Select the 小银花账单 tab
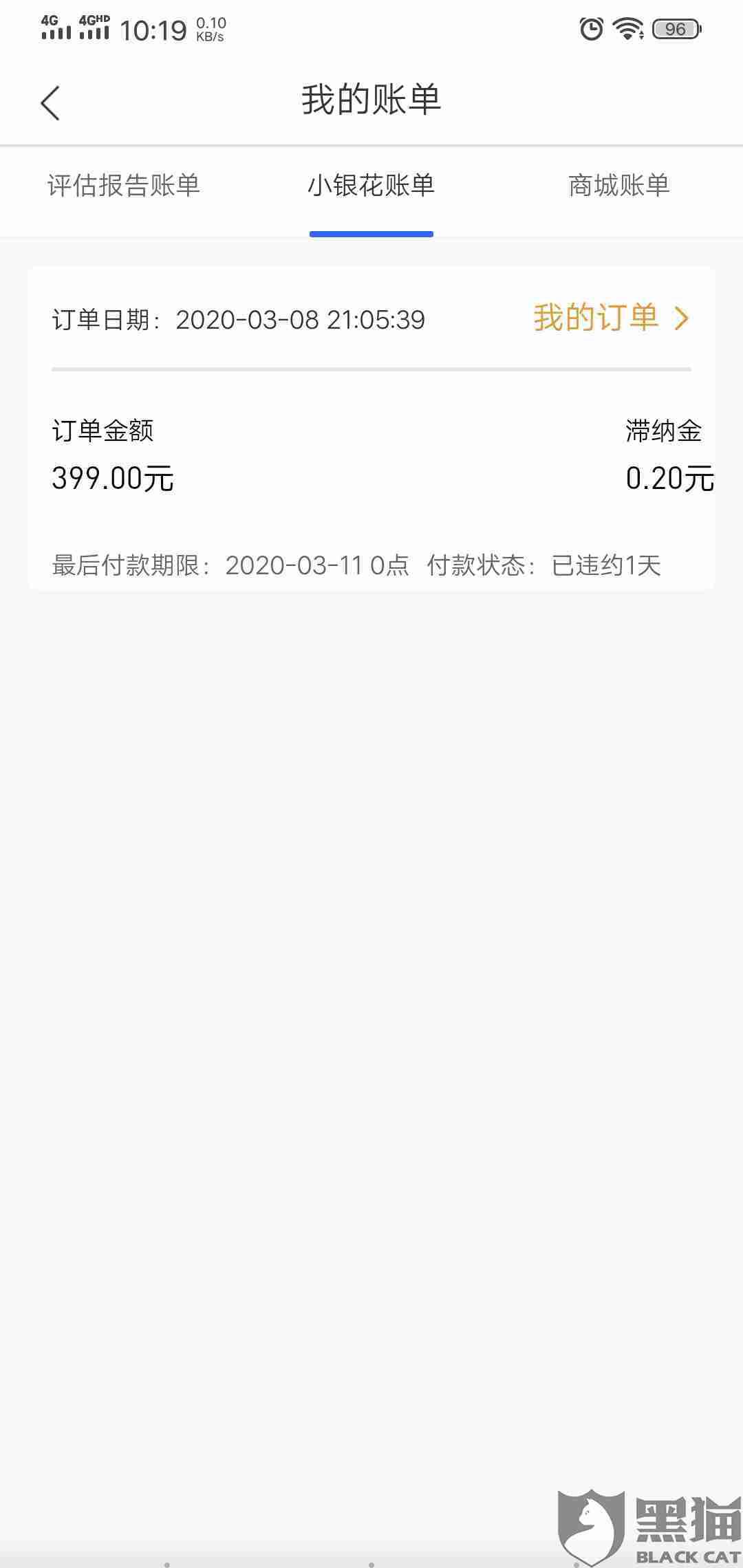This screenshot has width=743, height=1568. pos(371,186)
